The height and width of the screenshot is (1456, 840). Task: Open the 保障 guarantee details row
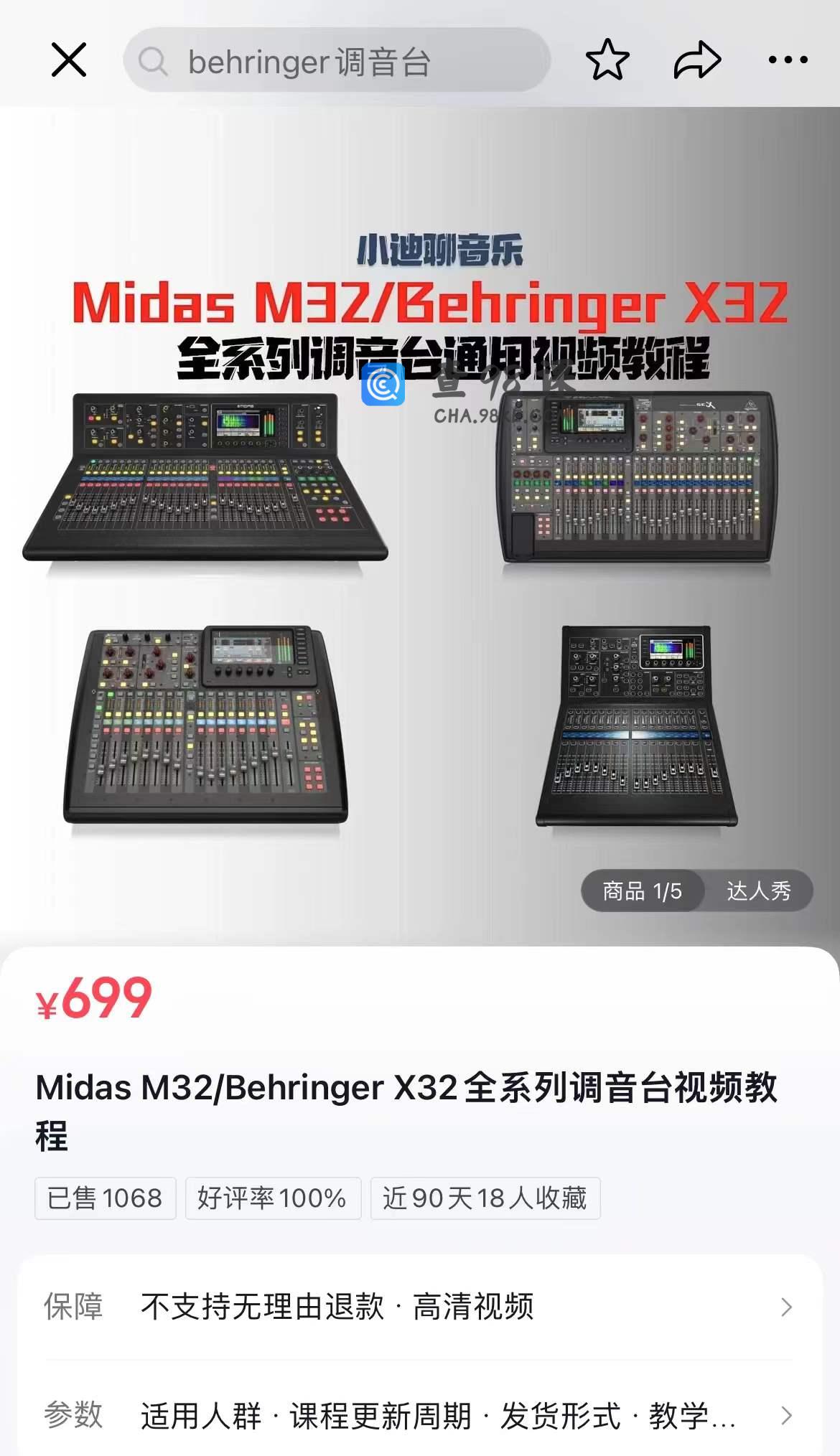pos(419,1307)
